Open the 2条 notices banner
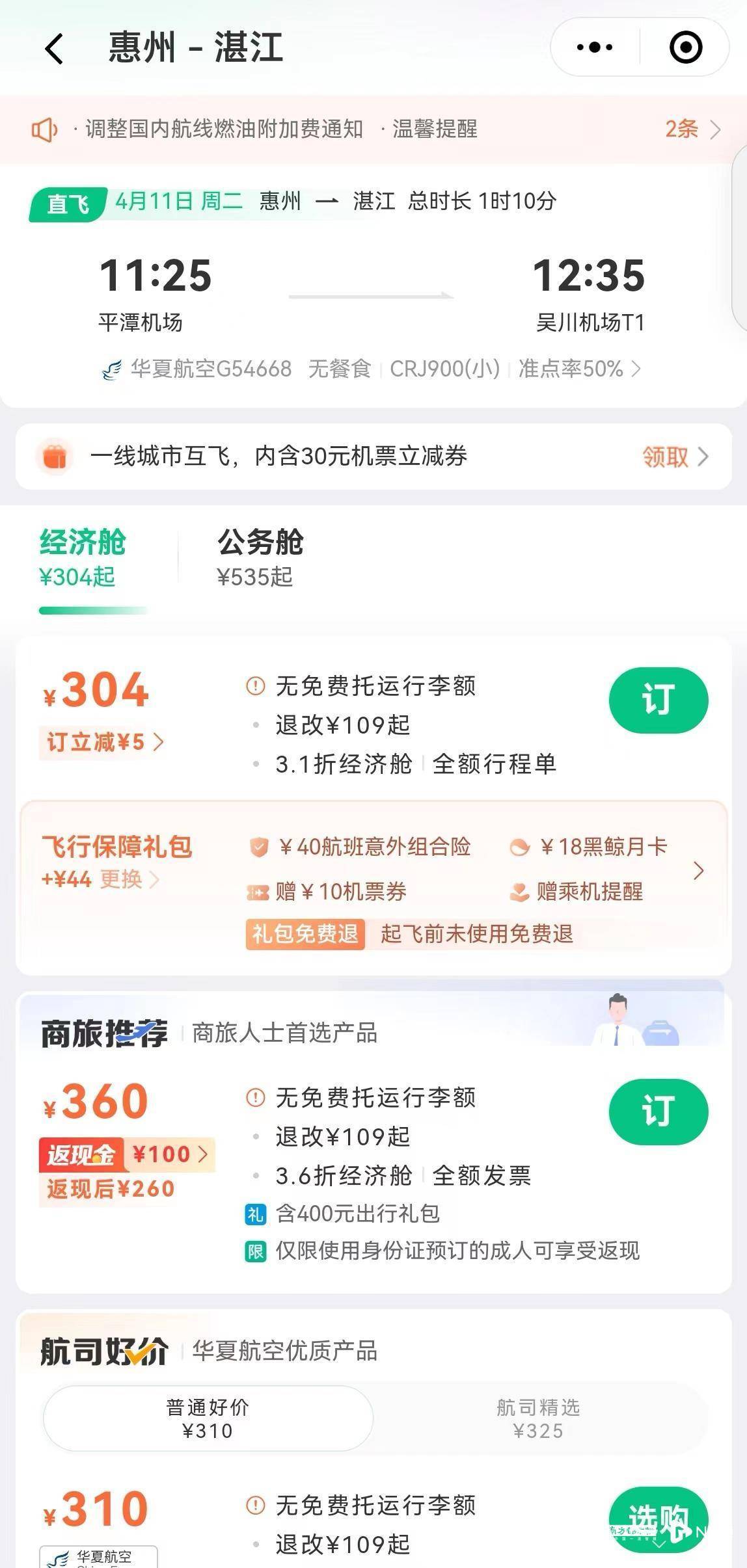Image resolution: width=747 pixels, height=1568 pixels. click(692, 129)
